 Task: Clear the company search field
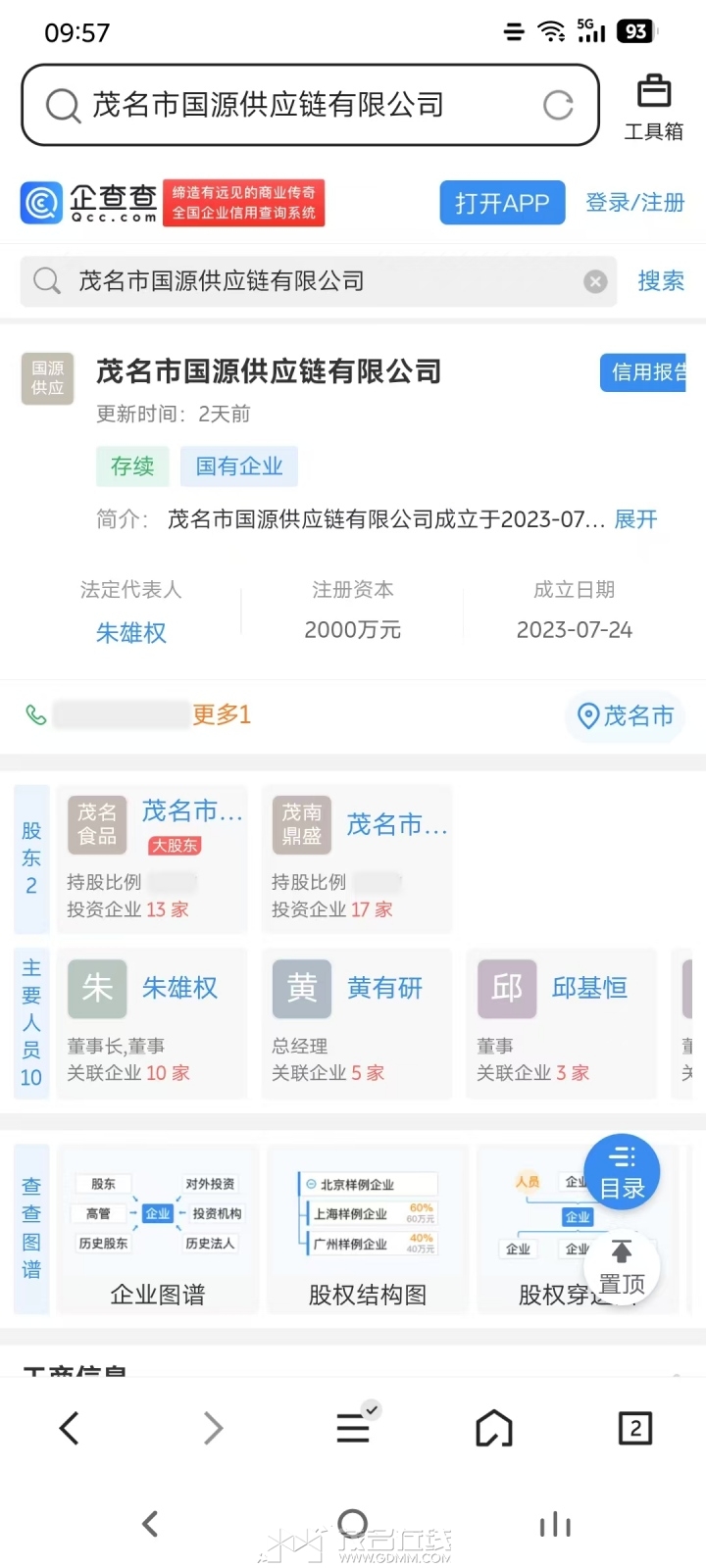pos(595,282)
